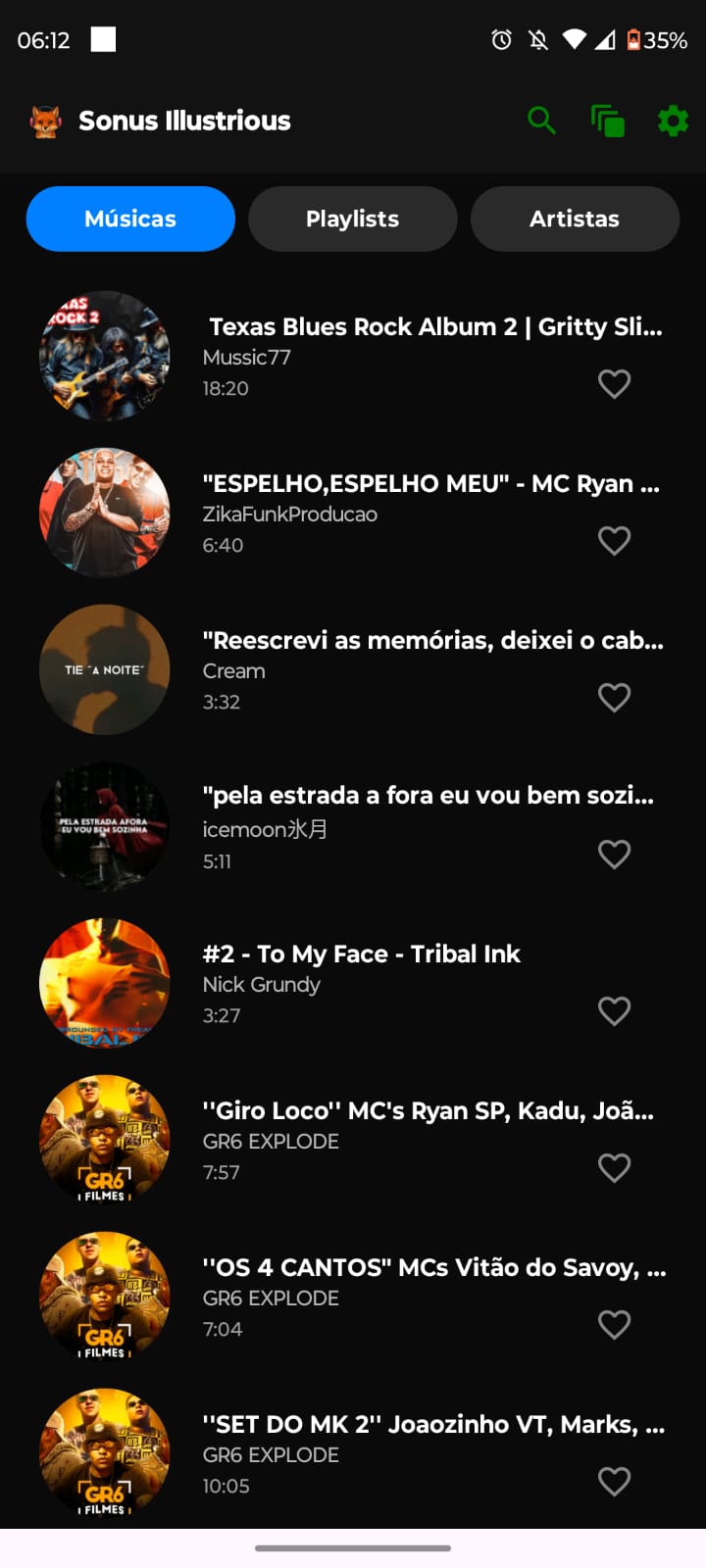
Task: Heart the "SET DO MK 2" track
Action: tap(614, 1481)
